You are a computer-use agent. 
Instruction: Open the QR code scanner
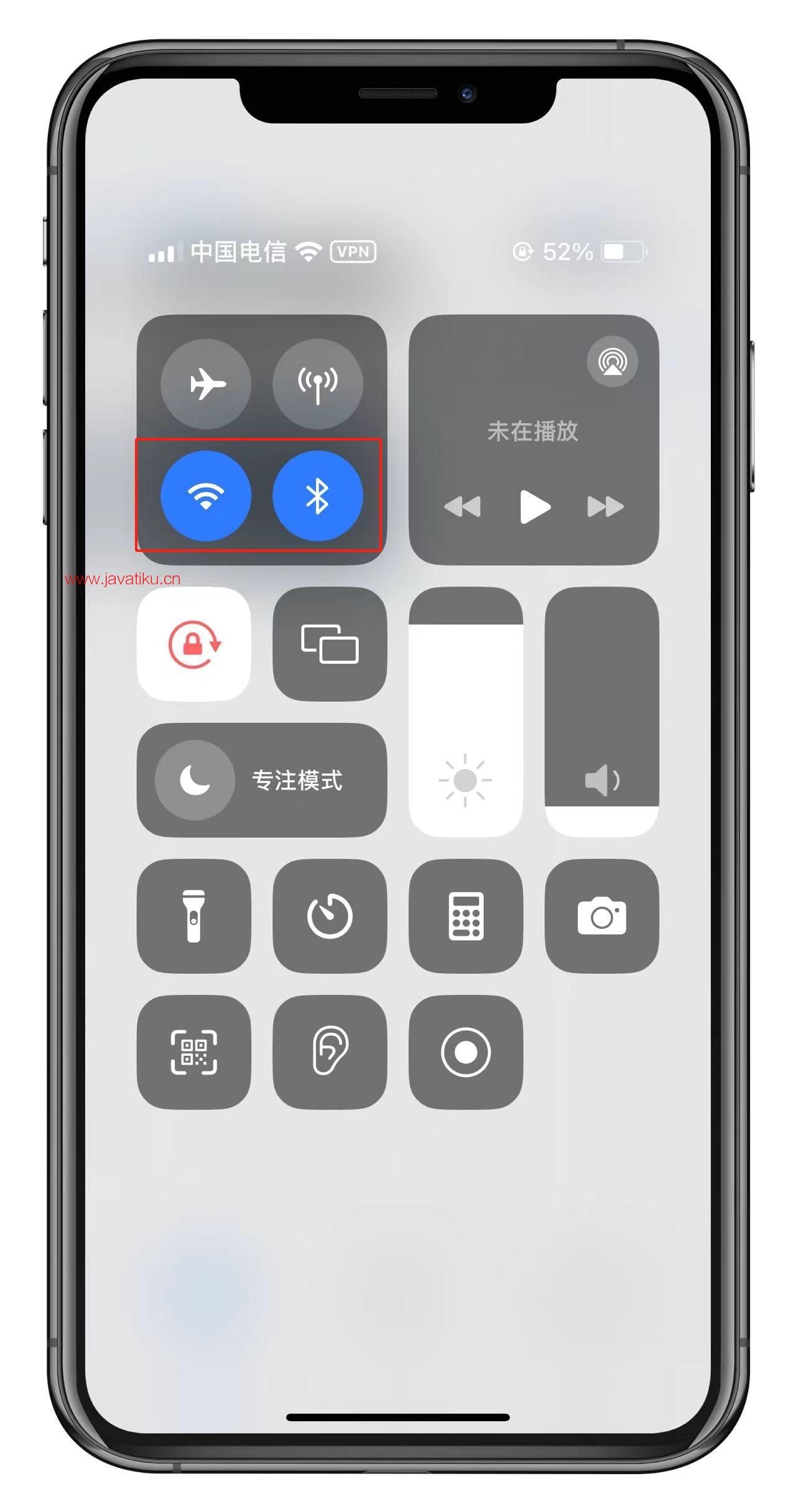point(194,1052)
